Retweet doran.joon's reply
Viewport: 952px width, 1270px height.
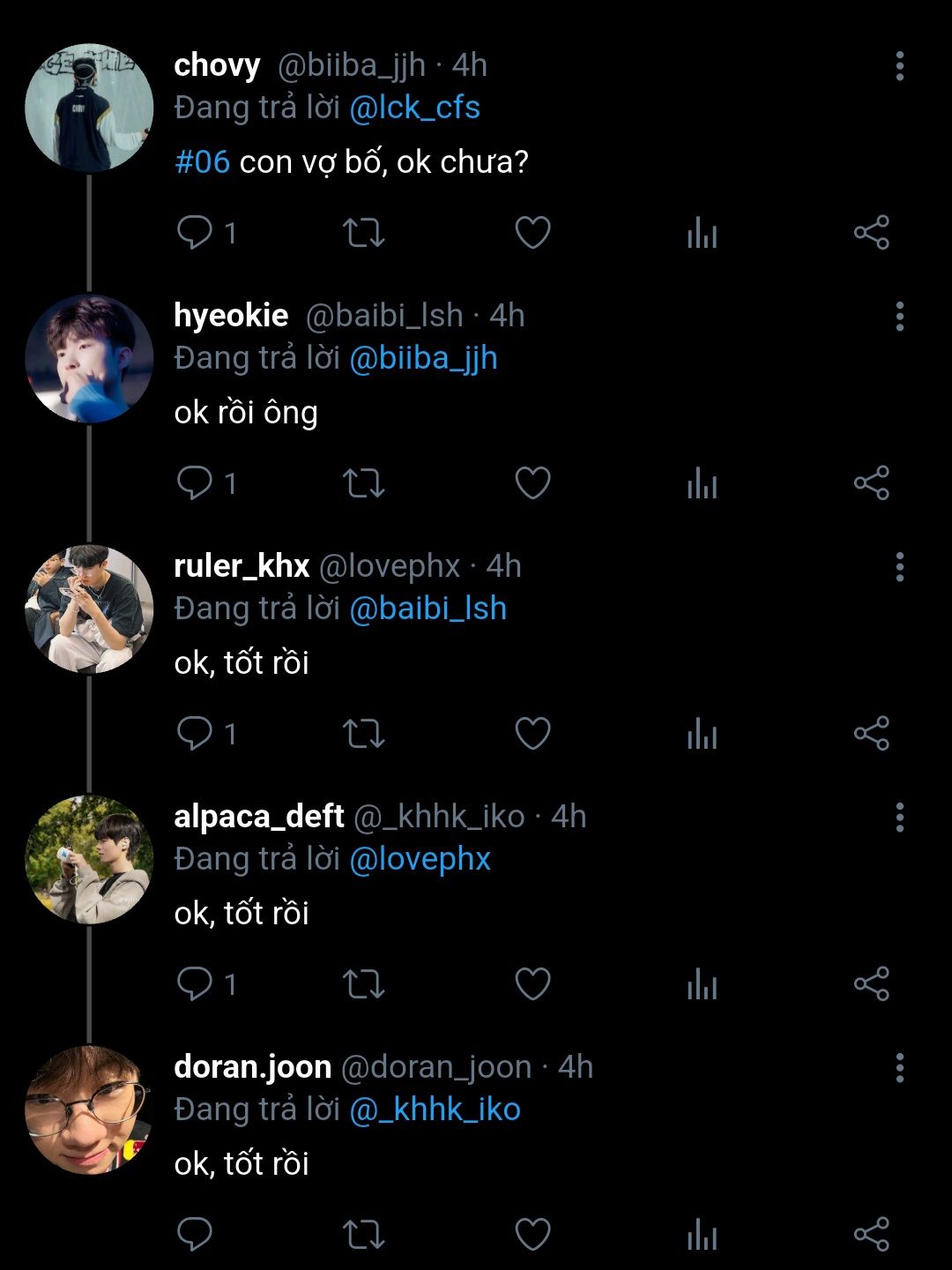[x=363, y=1235]
